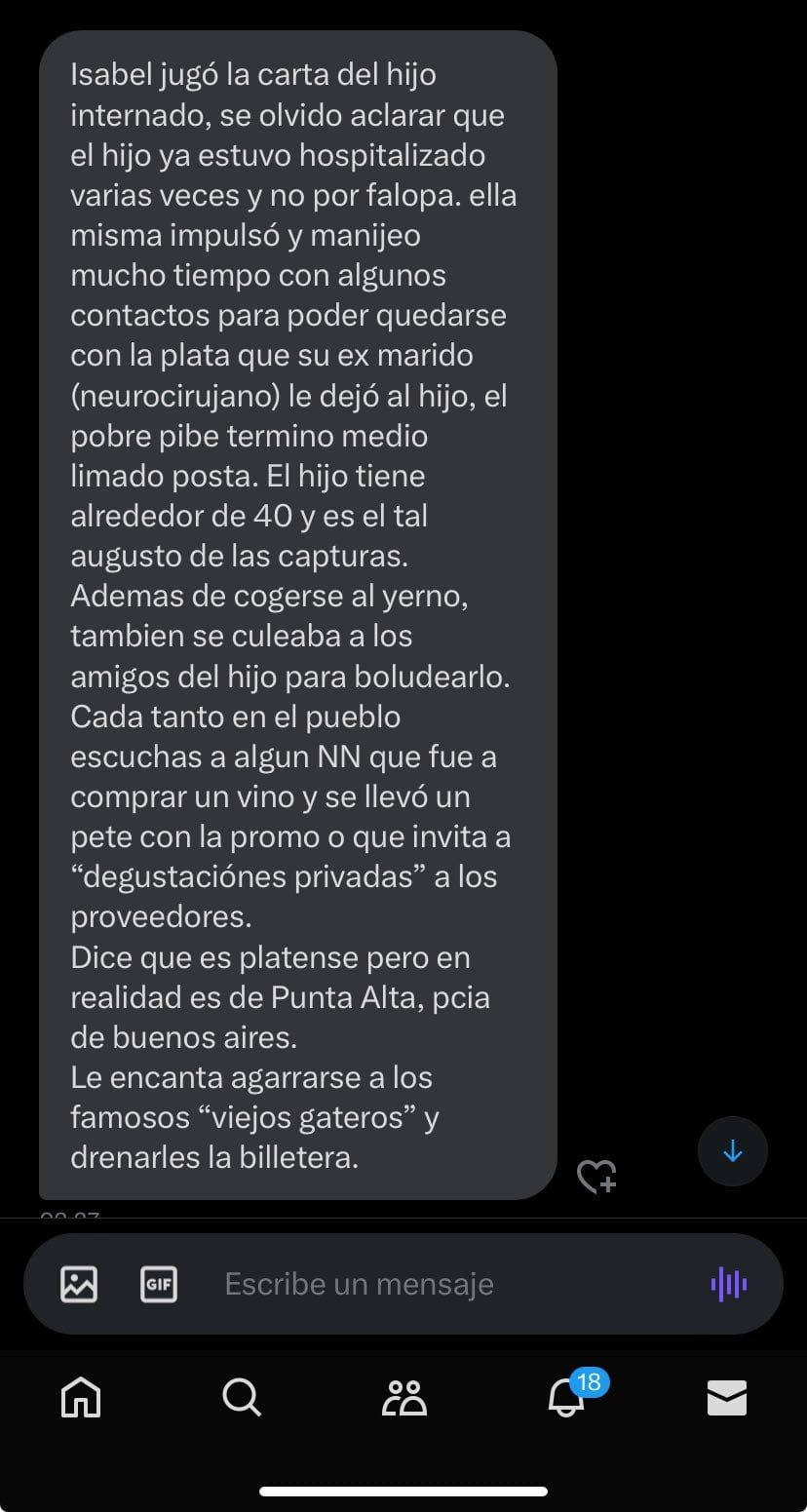
Task: Jump to latest messages with the blue down arrow
Action: [732, 1150]
